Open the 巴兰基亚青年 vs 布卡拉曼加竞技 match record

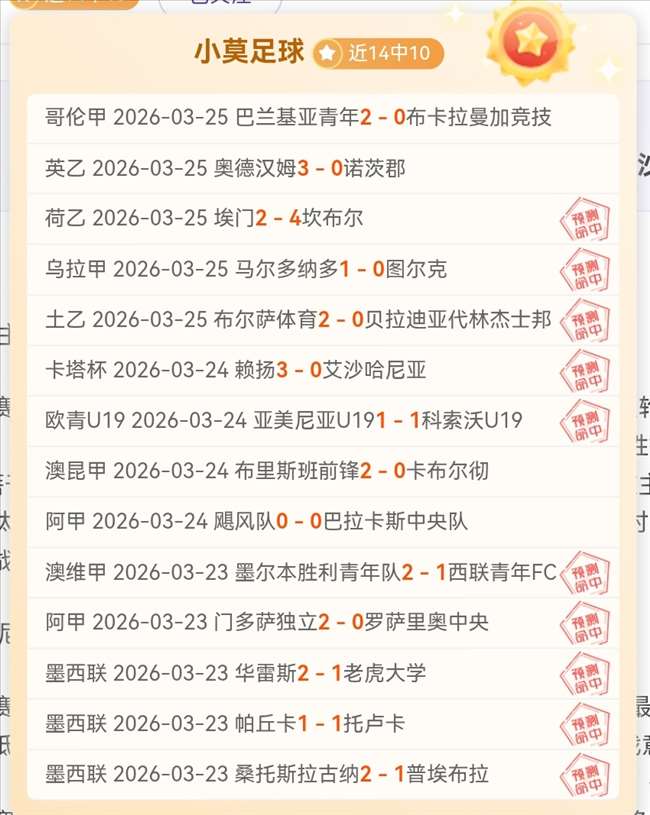(x=298, y=118)
